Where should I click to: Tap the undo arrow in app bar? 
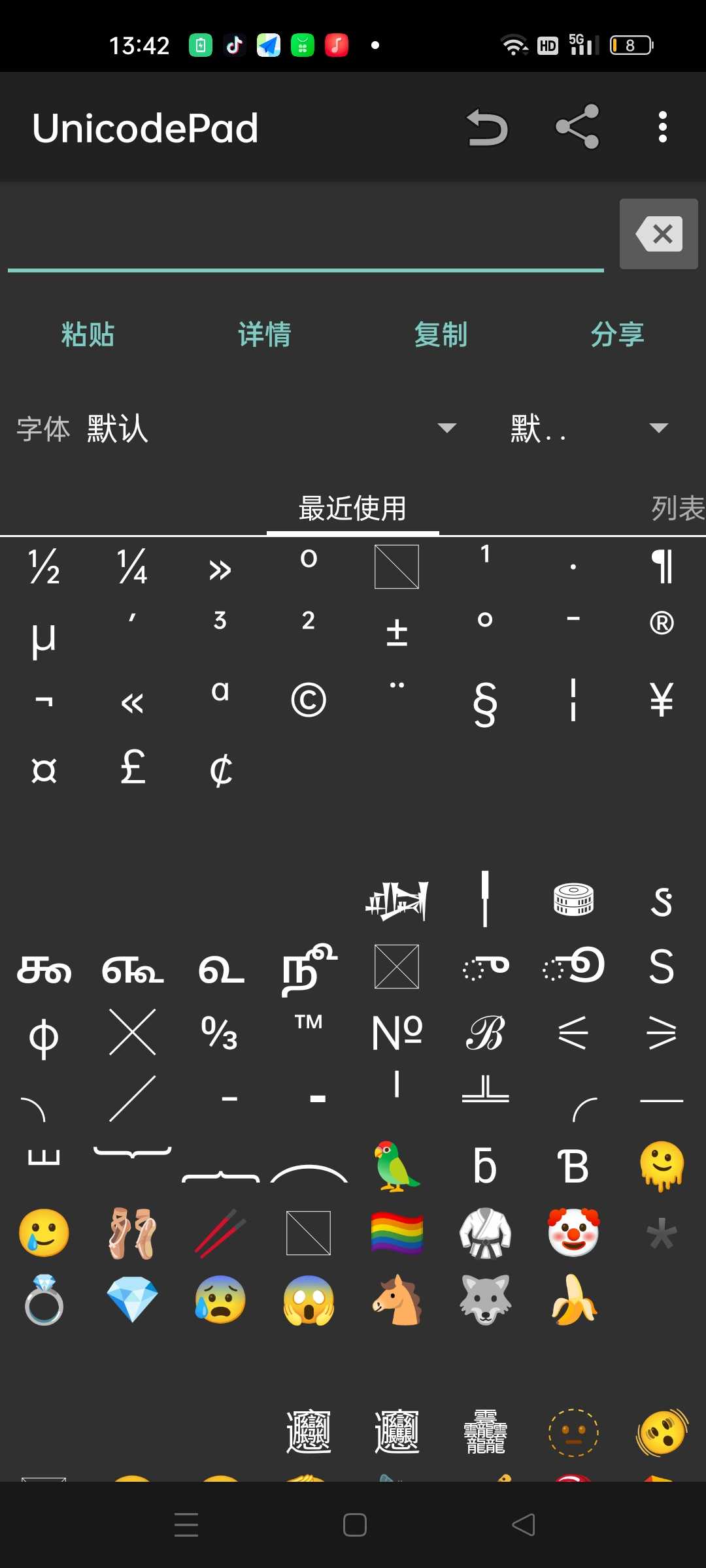pos(487,128)
